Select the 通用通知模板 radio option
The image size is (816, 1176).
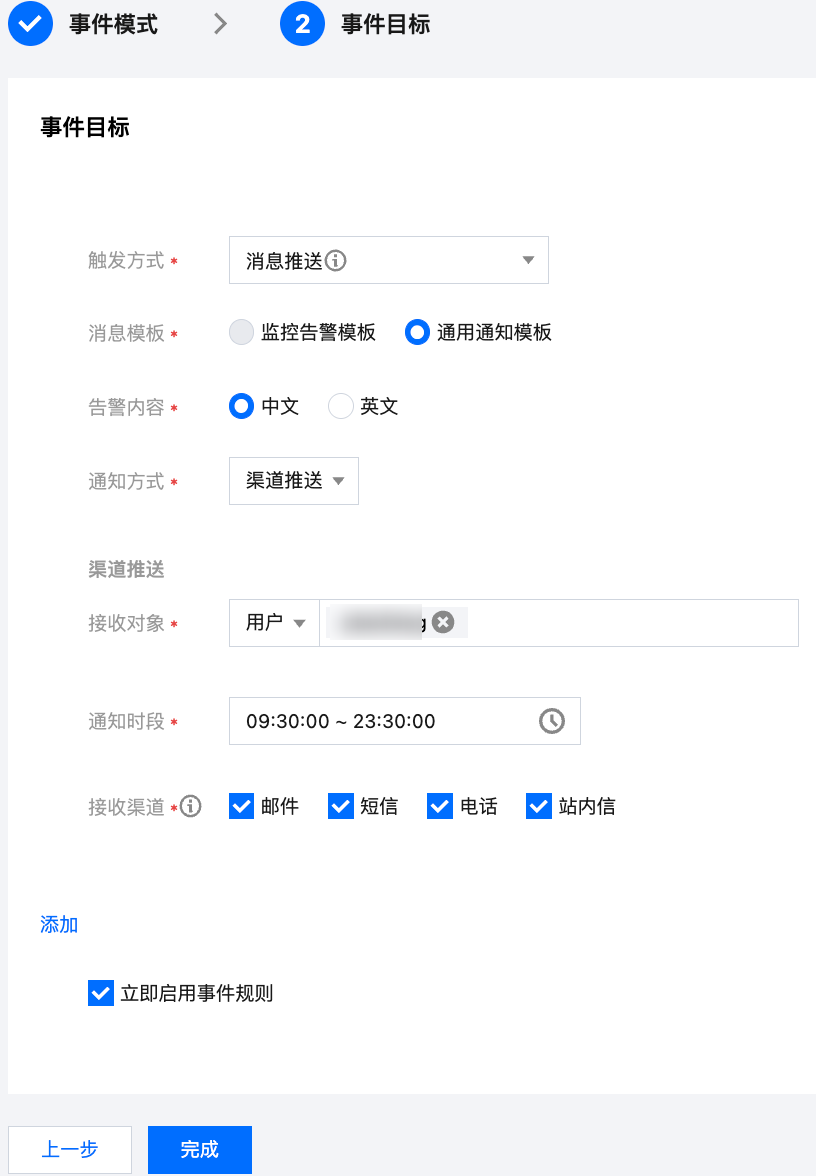[x=417, y=333]
